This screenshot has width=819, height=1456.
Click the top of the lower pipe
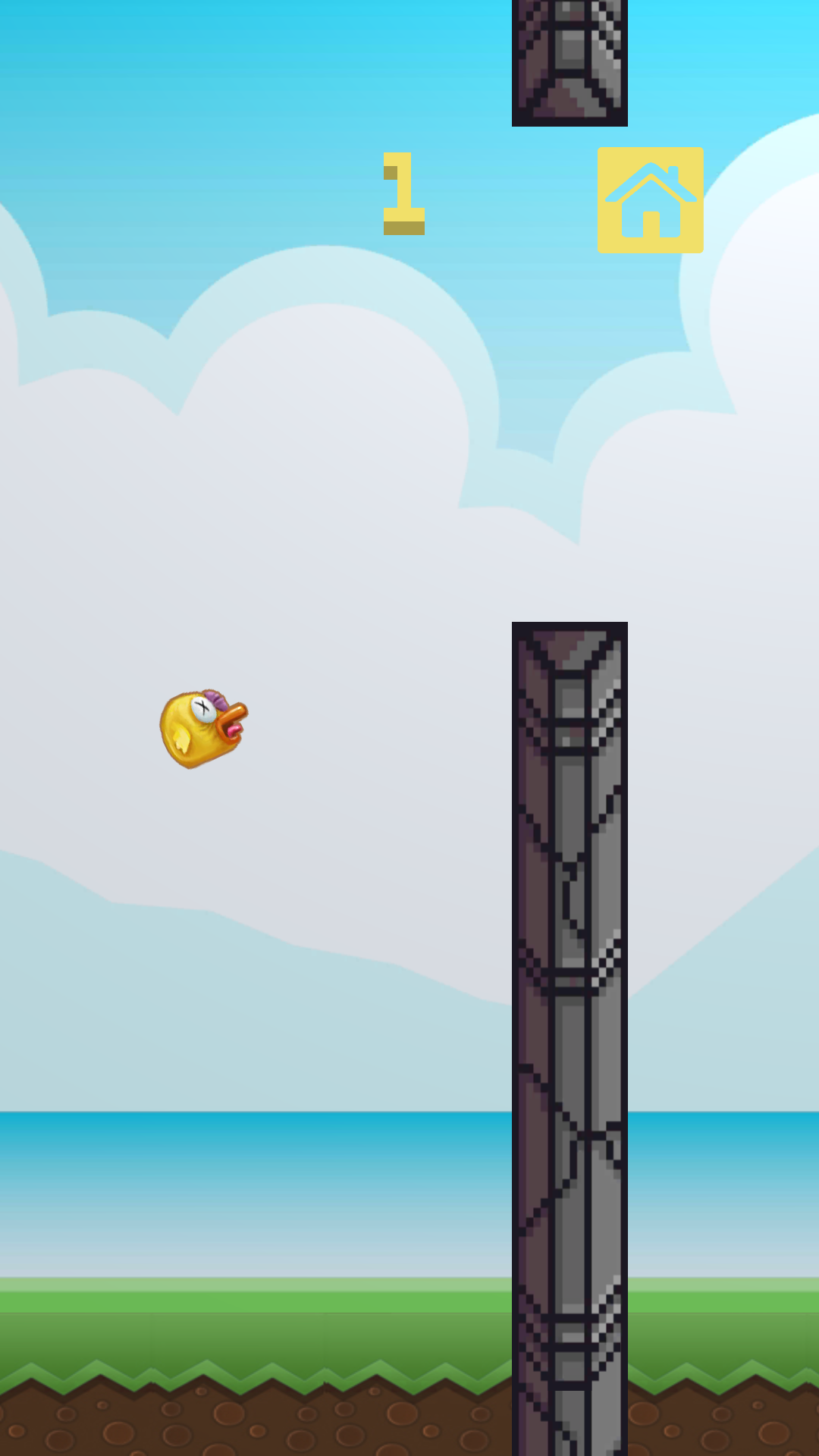[x=569, y=629]
